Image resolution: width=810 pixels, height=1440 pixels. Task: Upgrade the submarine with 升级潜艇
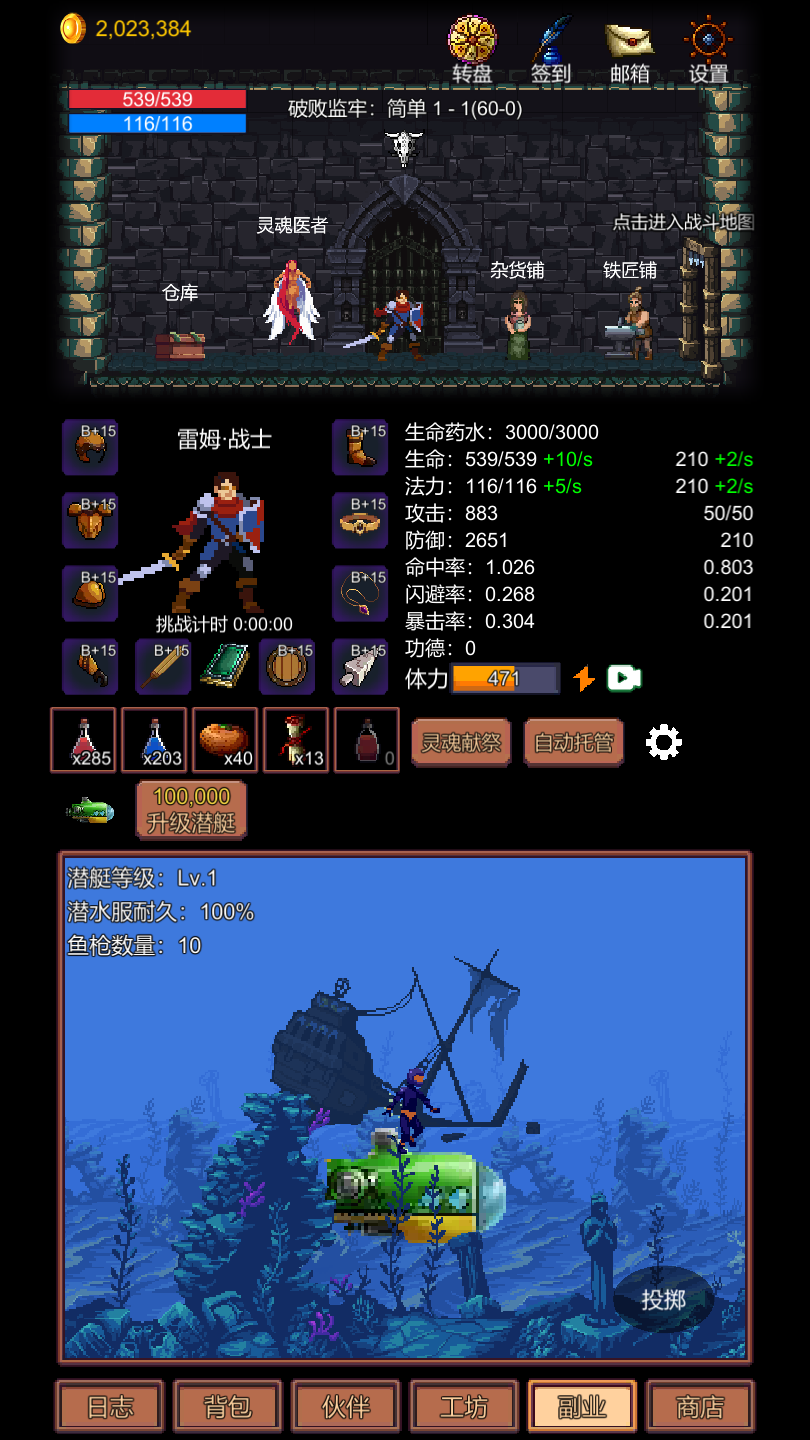coord(191,810)
